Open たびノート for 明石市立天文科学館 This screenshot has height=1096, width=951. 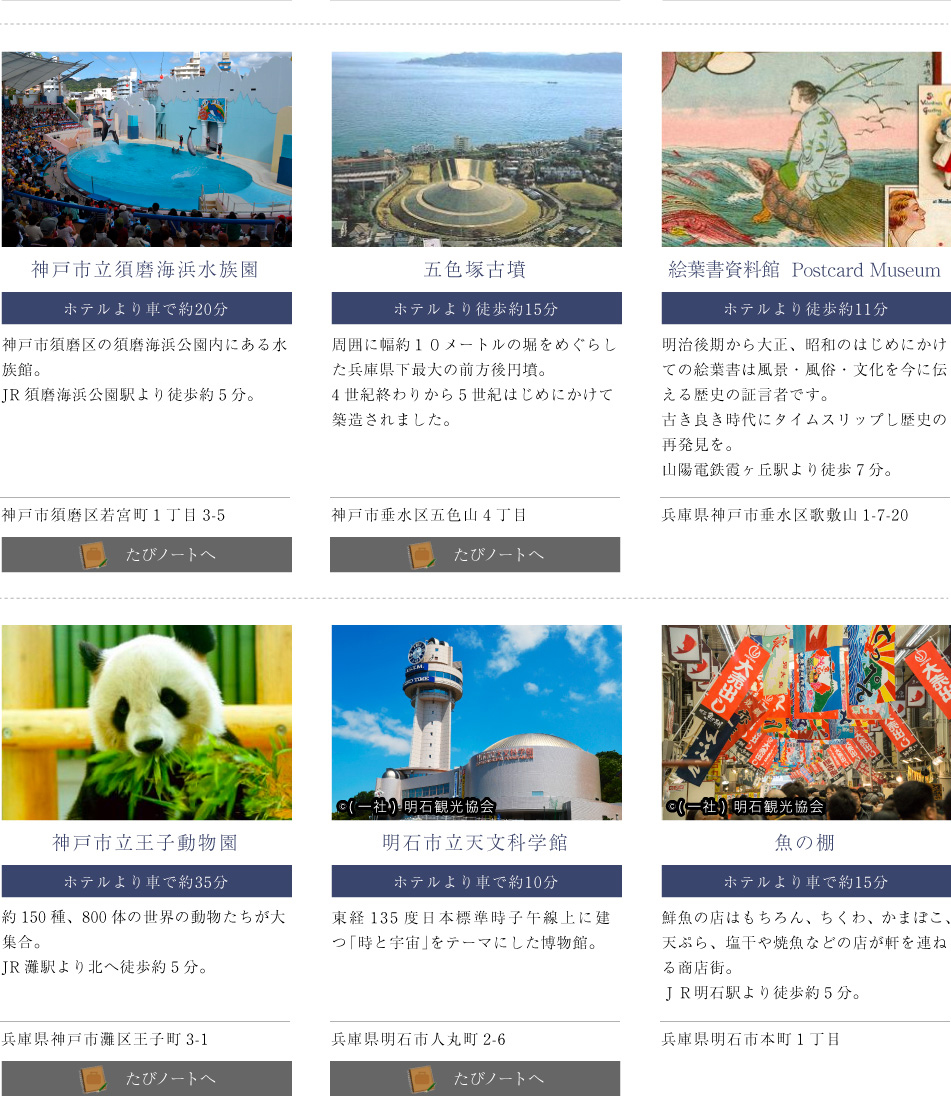click(475, 1078)
